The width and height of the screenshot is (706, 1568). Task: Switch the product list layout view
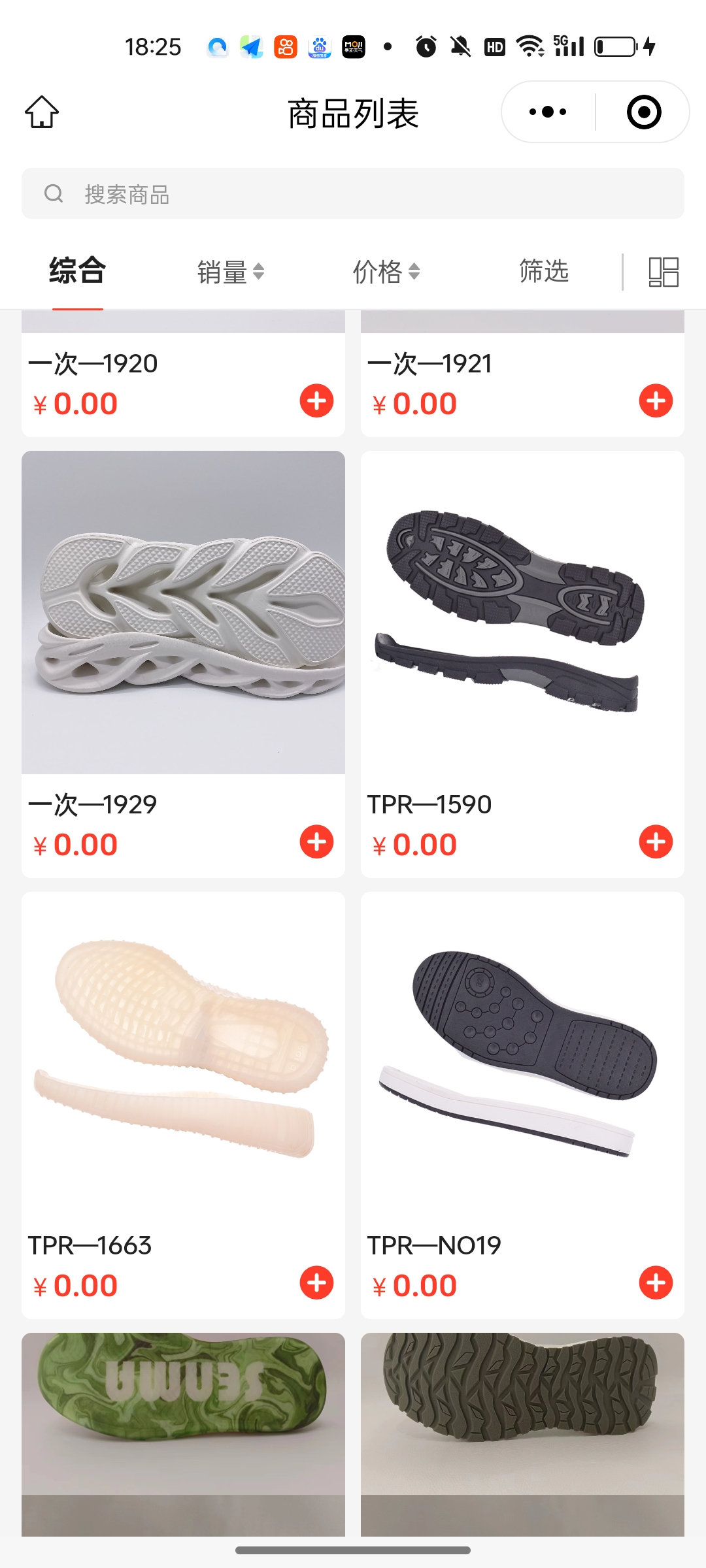point(663,272)
